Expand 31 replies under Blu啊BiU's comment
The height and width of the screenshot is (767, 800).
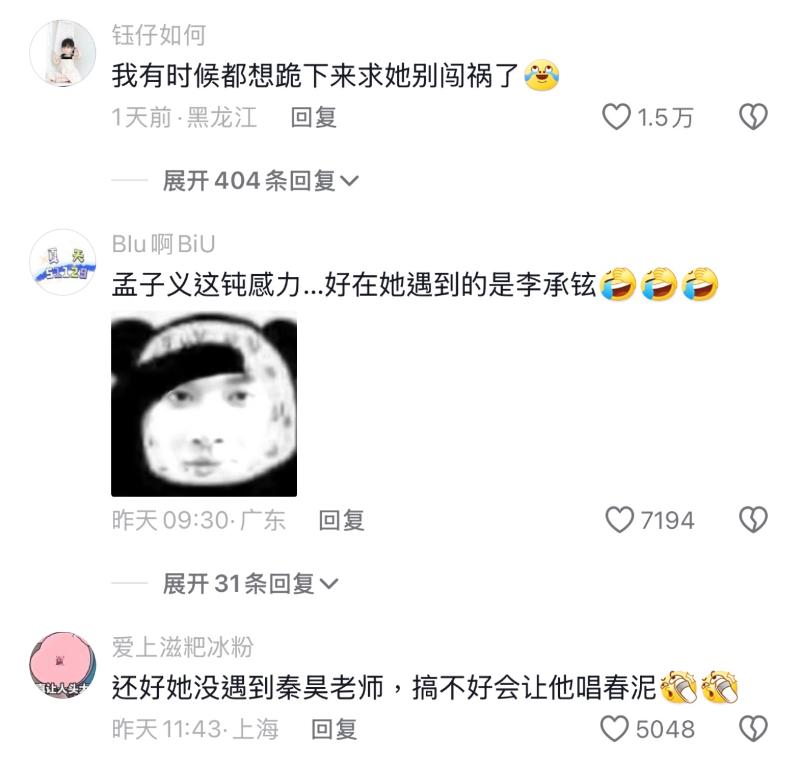click(x=250, y=583)
